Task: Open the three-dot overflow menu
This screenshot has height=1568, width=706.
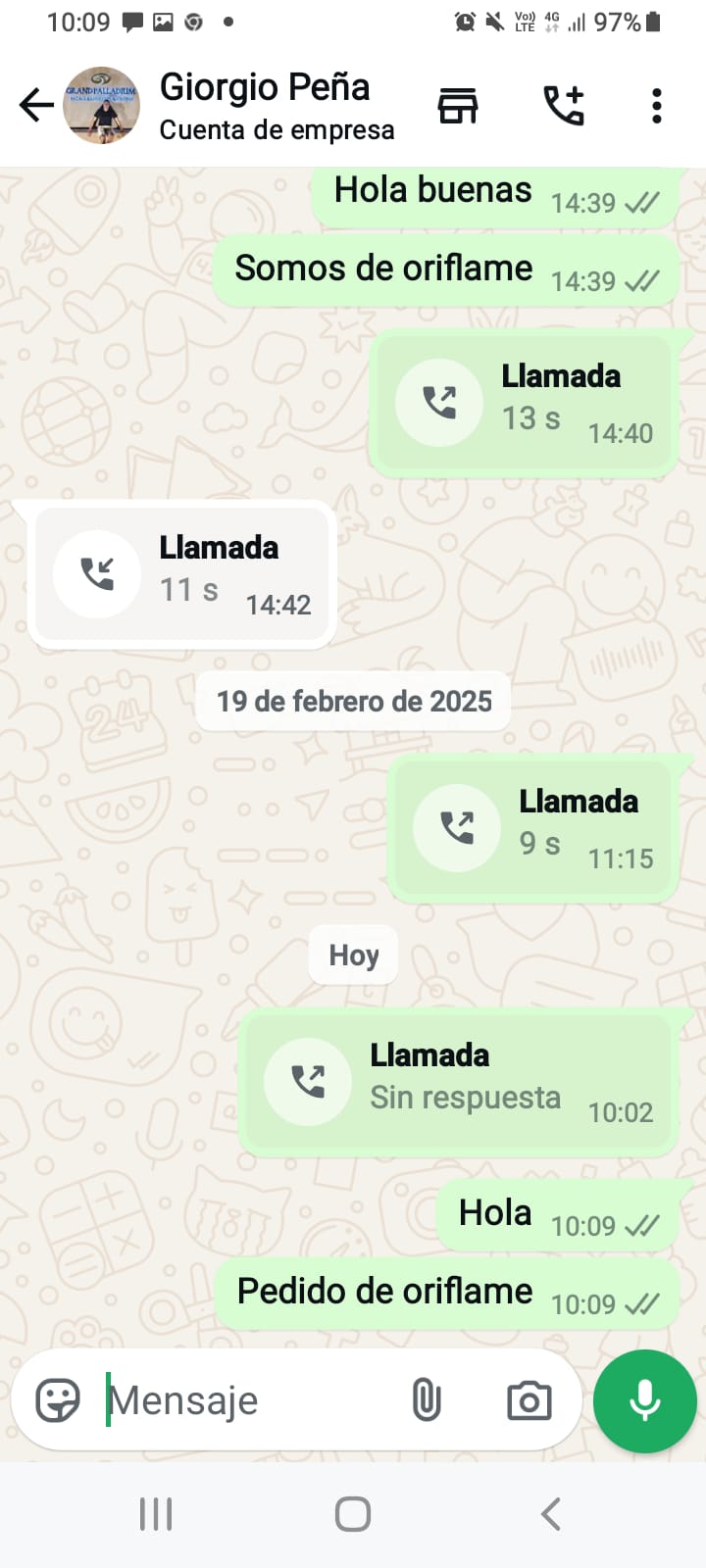Action: pos(656,105)
